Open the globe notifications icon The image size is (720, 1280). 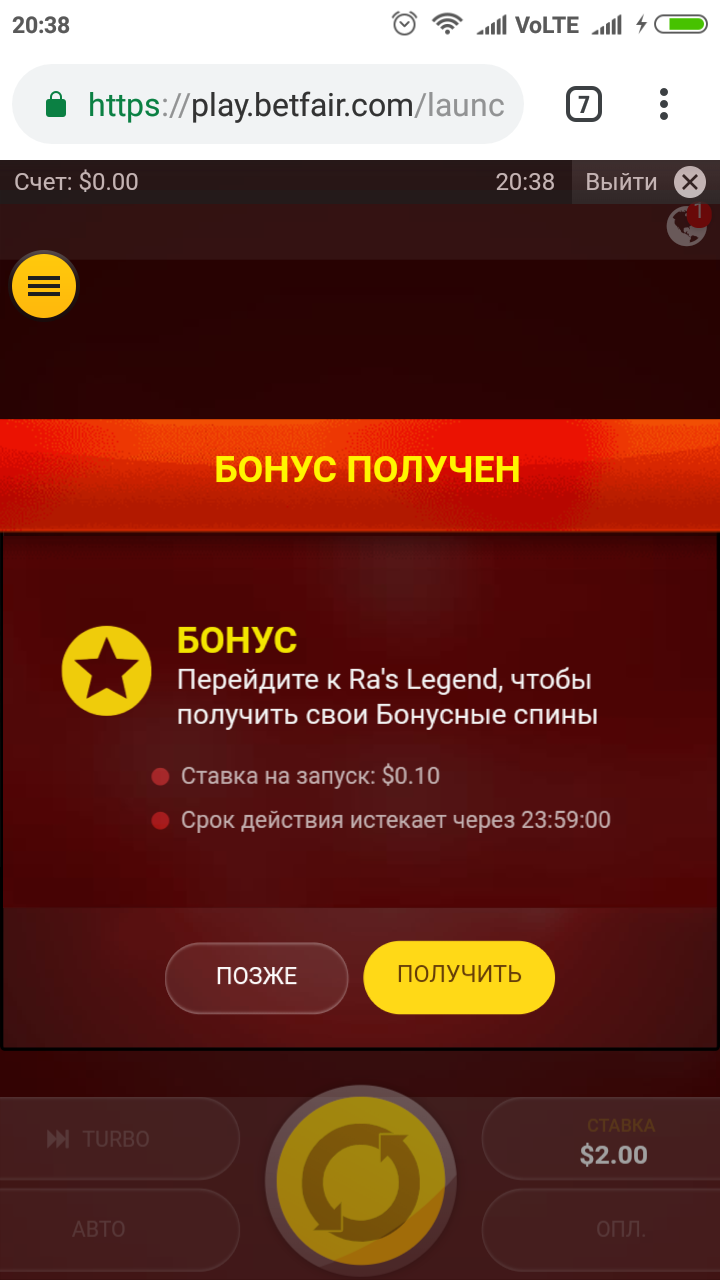(x=687, y=225)
